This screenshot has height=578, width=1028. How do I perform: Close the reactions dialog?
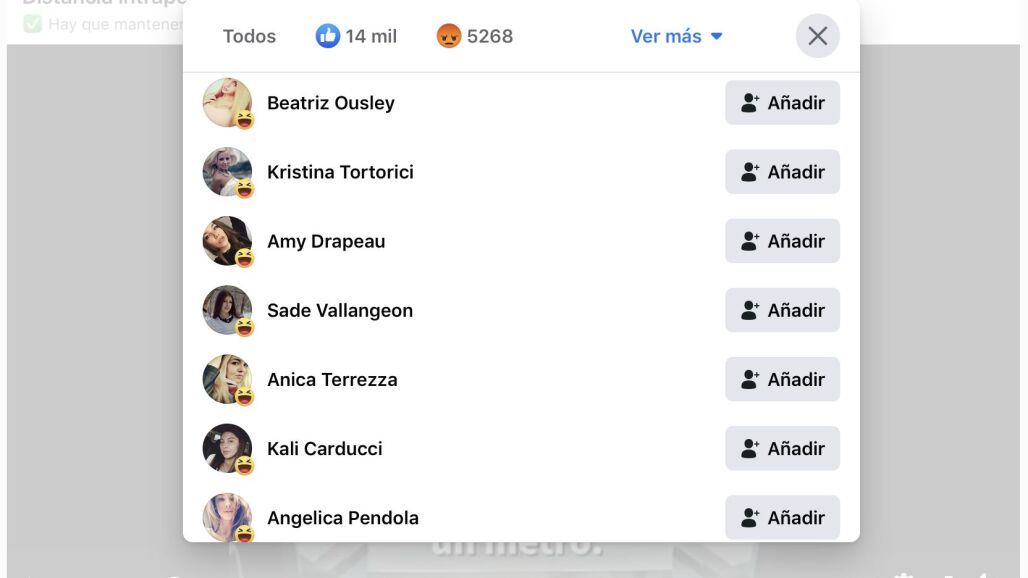coord(817,36)
